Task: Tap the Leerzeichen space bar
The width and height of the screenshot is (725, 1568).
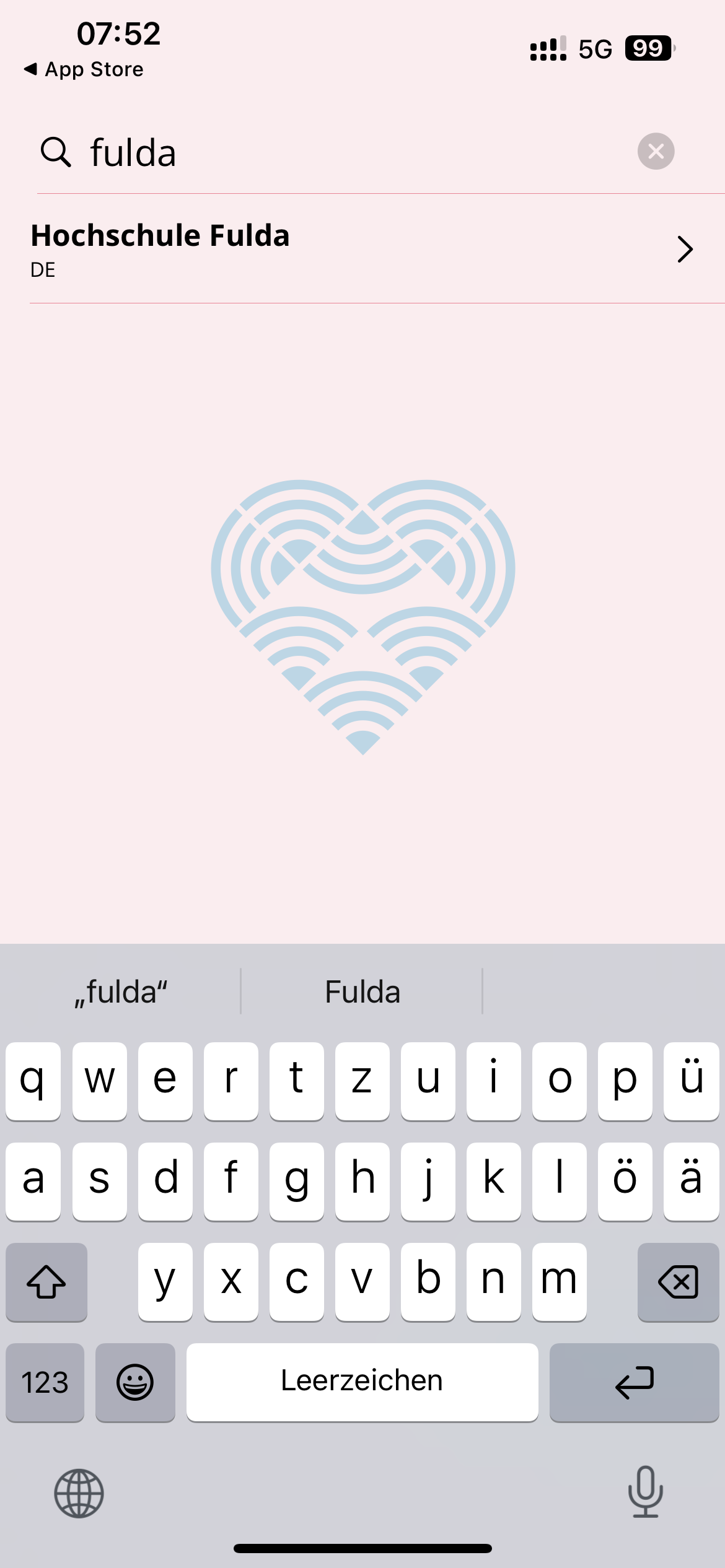Action: point(362,1382)
